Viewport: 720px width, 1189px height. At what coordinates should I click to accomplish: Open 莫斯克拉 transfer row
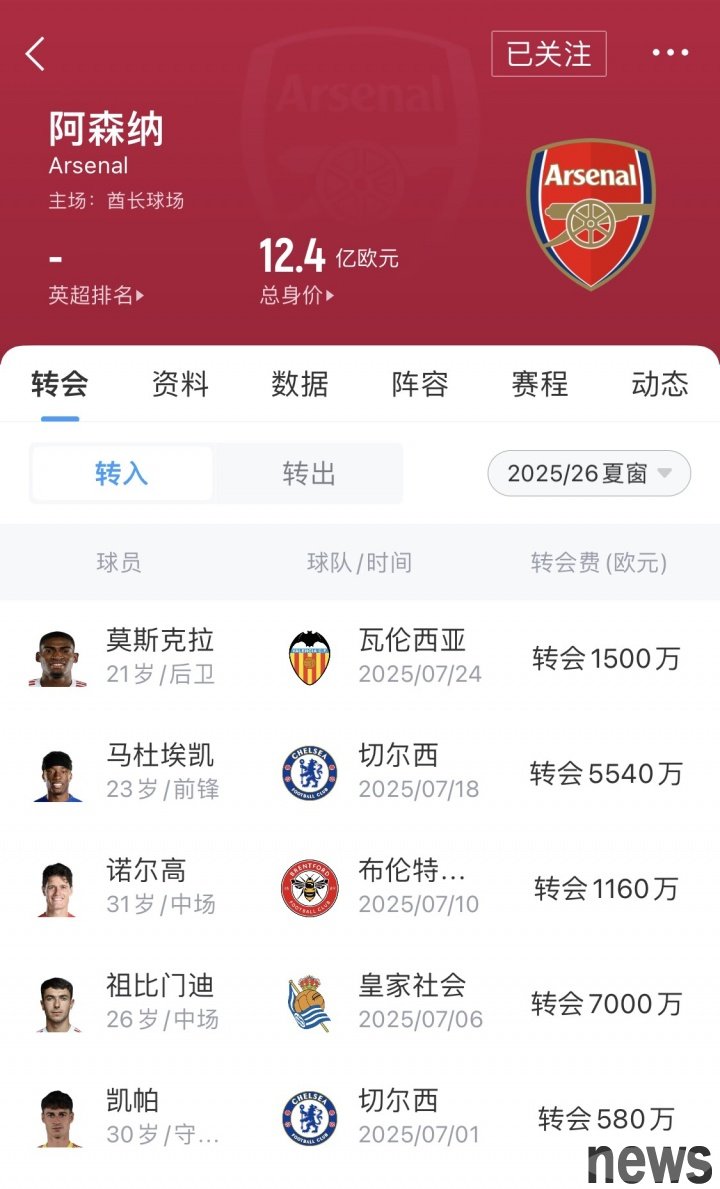point(360,657)
